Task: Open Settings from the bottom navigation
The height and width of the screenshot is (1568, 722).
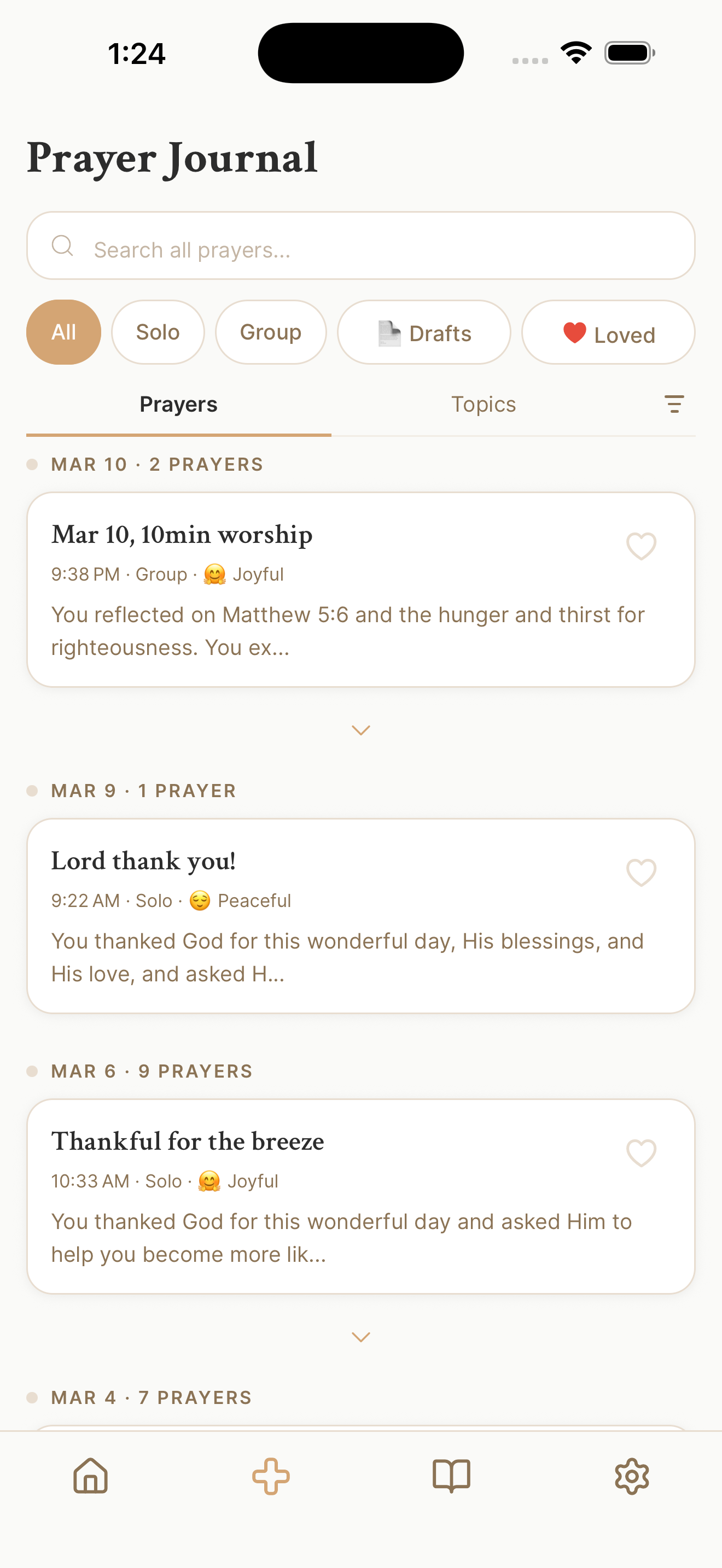Action: [x=632, y=1476]
